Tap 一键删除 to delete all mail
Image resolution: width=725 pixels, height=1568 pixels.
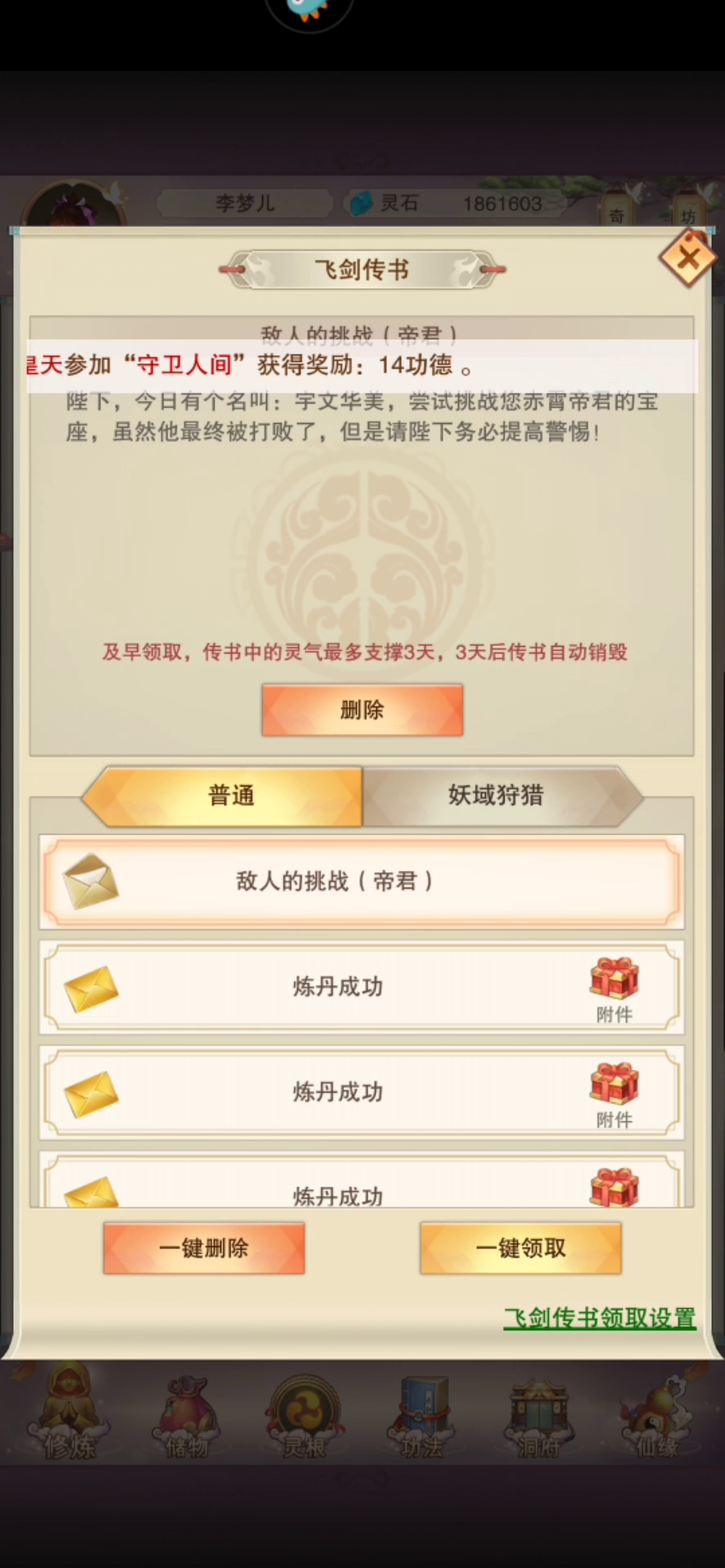point(203,1248)
